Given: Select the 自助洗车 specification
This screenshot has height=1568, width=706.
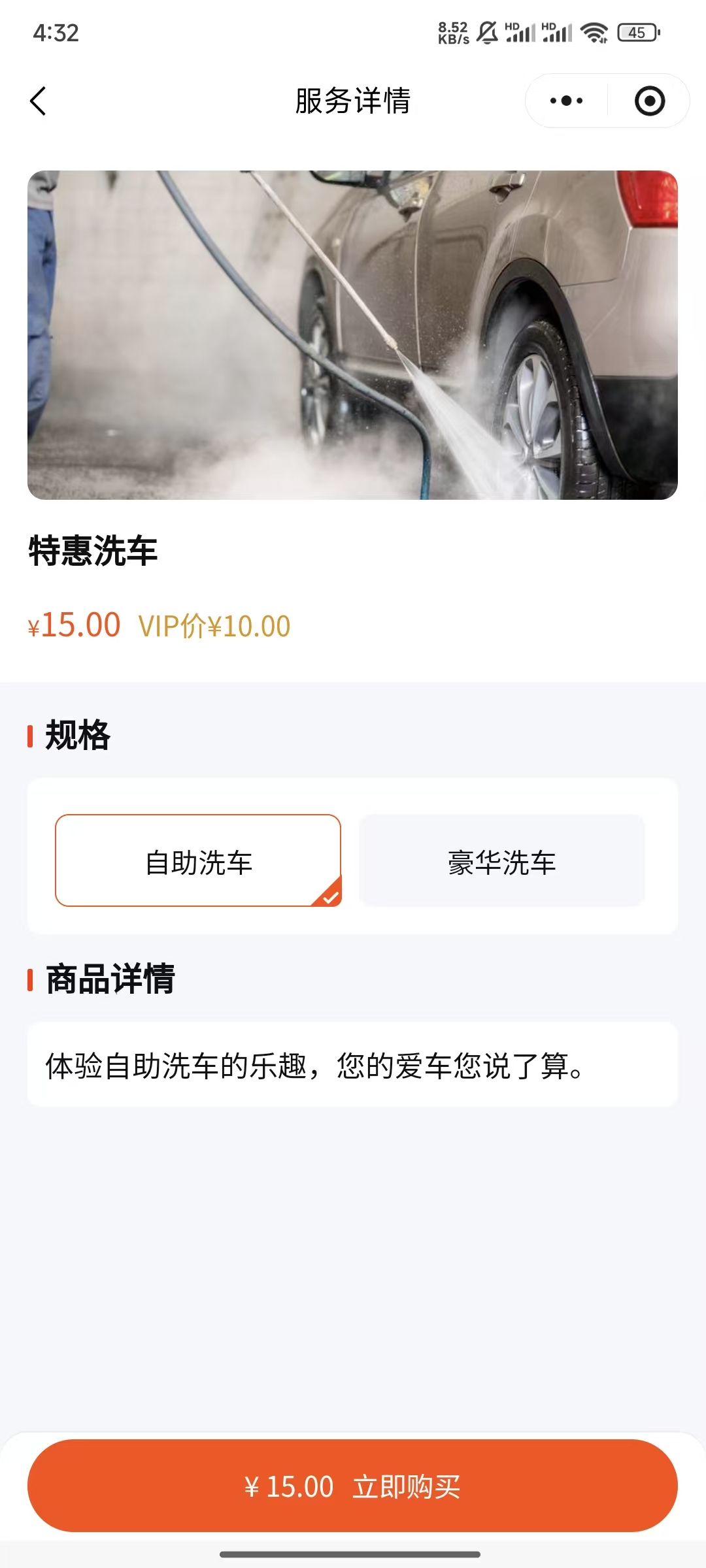Looking at the screenshot, I should 198,860.
